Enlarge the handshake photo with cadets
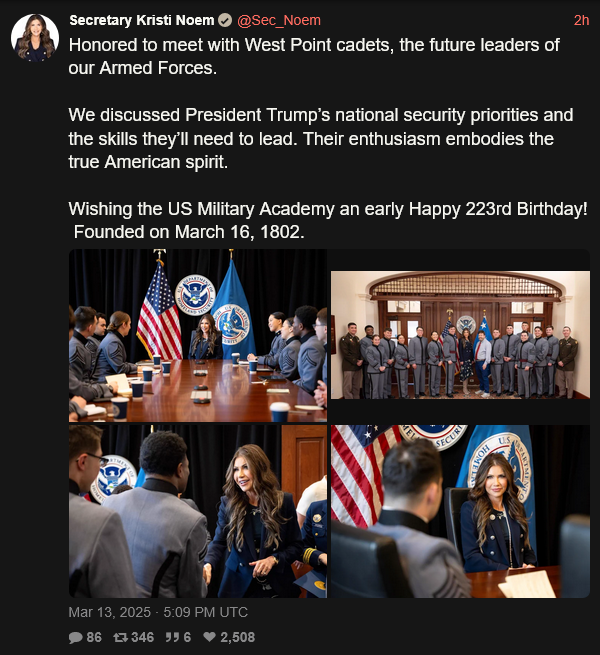Viewport: 600px width, 655px height. point(198,511)
